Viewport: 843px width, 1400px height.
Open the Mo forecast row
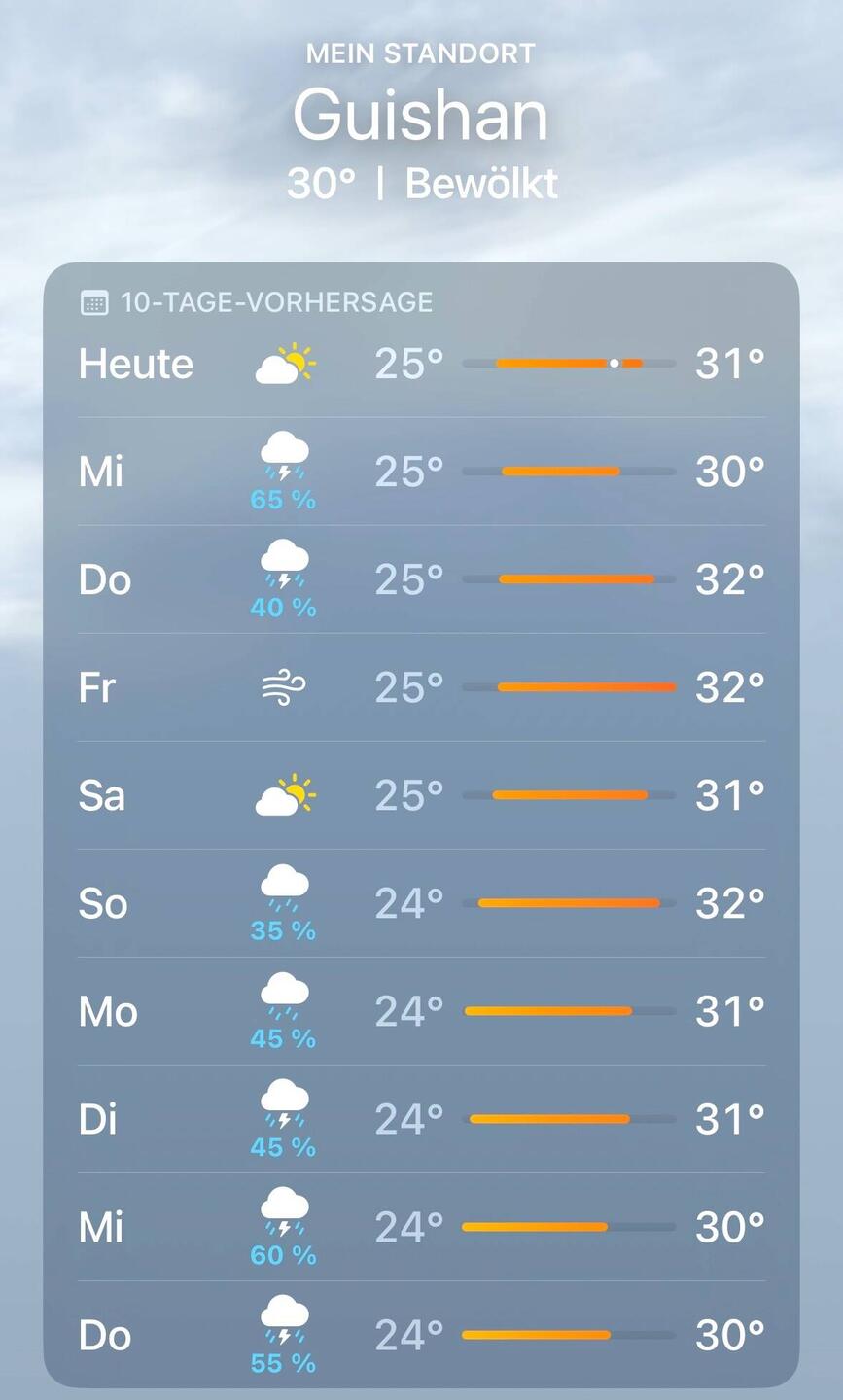[x=421, y=1011]
